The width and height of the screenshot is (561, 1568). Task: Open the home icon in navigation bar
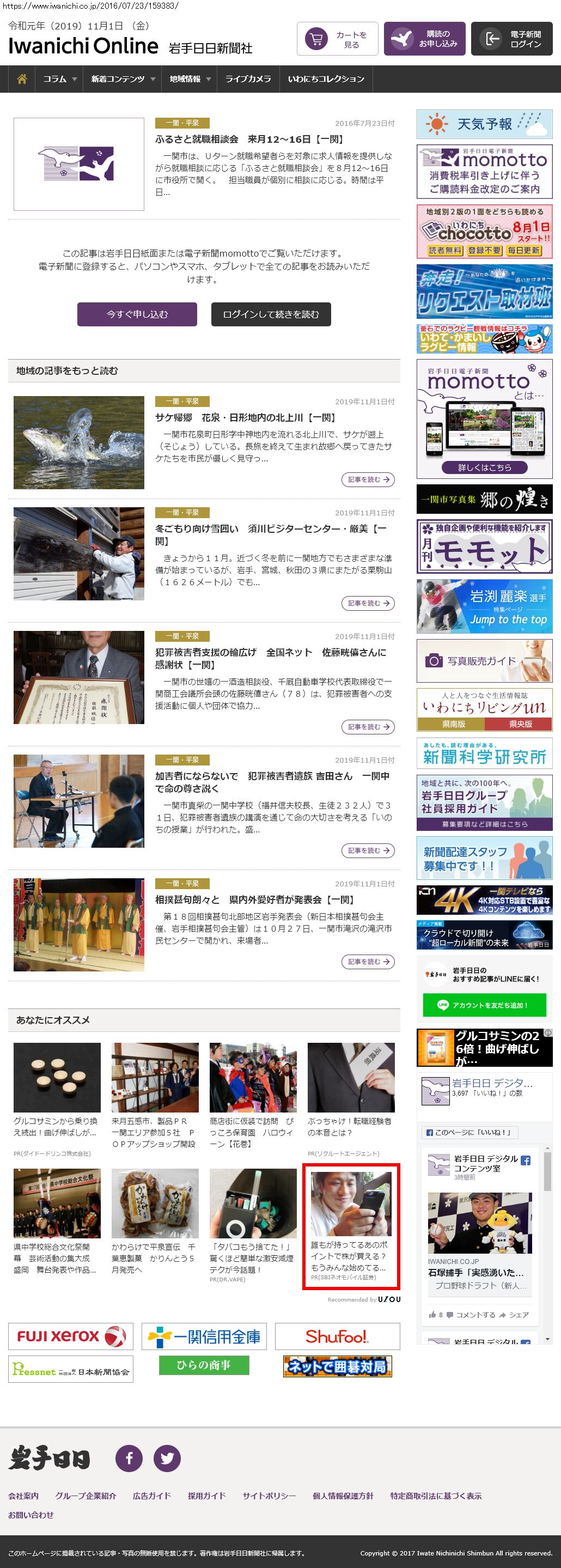[22, 79]
